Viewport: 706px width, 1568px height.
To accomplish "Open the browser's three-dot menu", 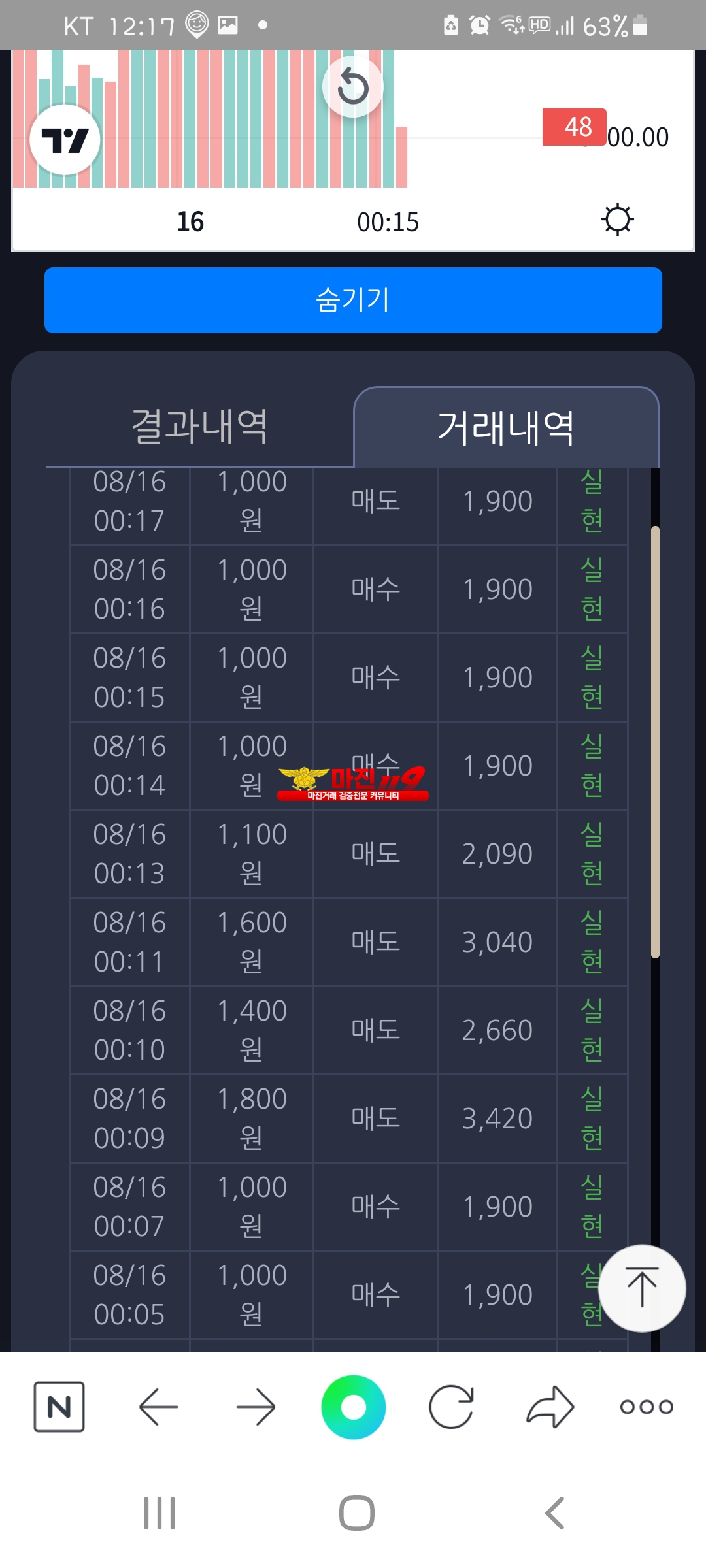I will [647, 1407].
